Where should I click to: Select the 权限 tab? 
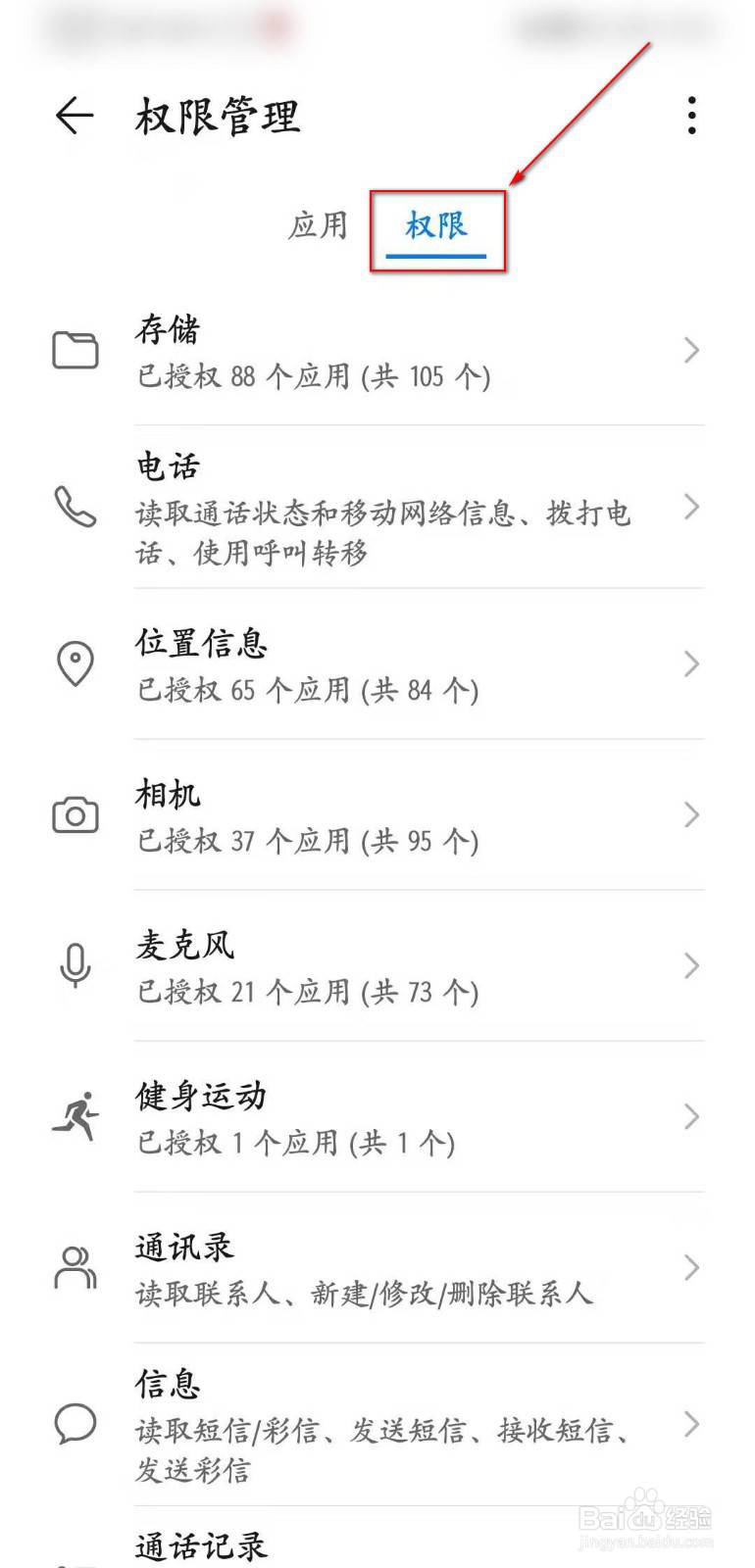436,227
